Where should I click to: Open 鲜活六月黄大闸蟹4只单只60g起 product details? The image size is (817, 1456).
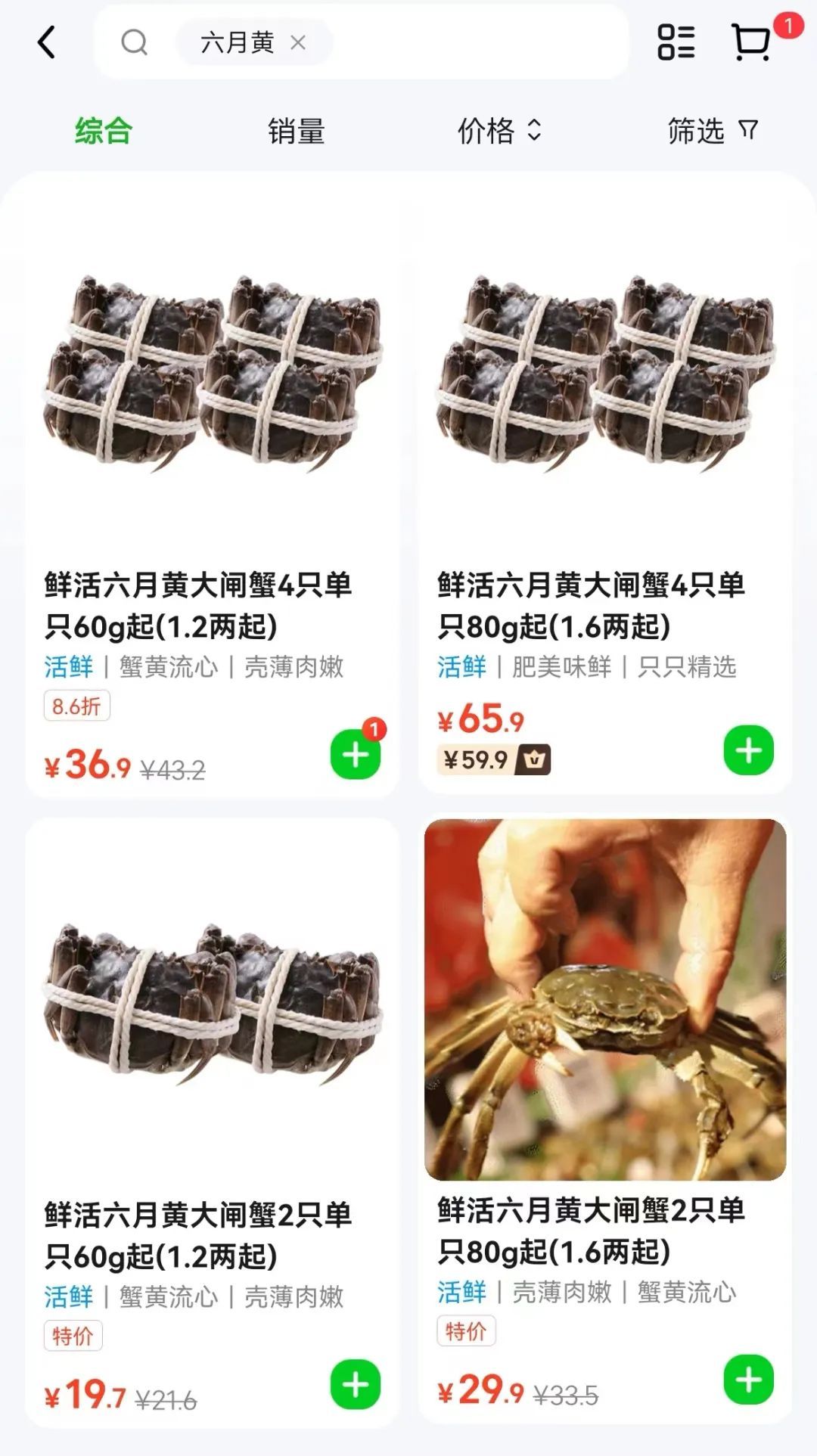198,605
